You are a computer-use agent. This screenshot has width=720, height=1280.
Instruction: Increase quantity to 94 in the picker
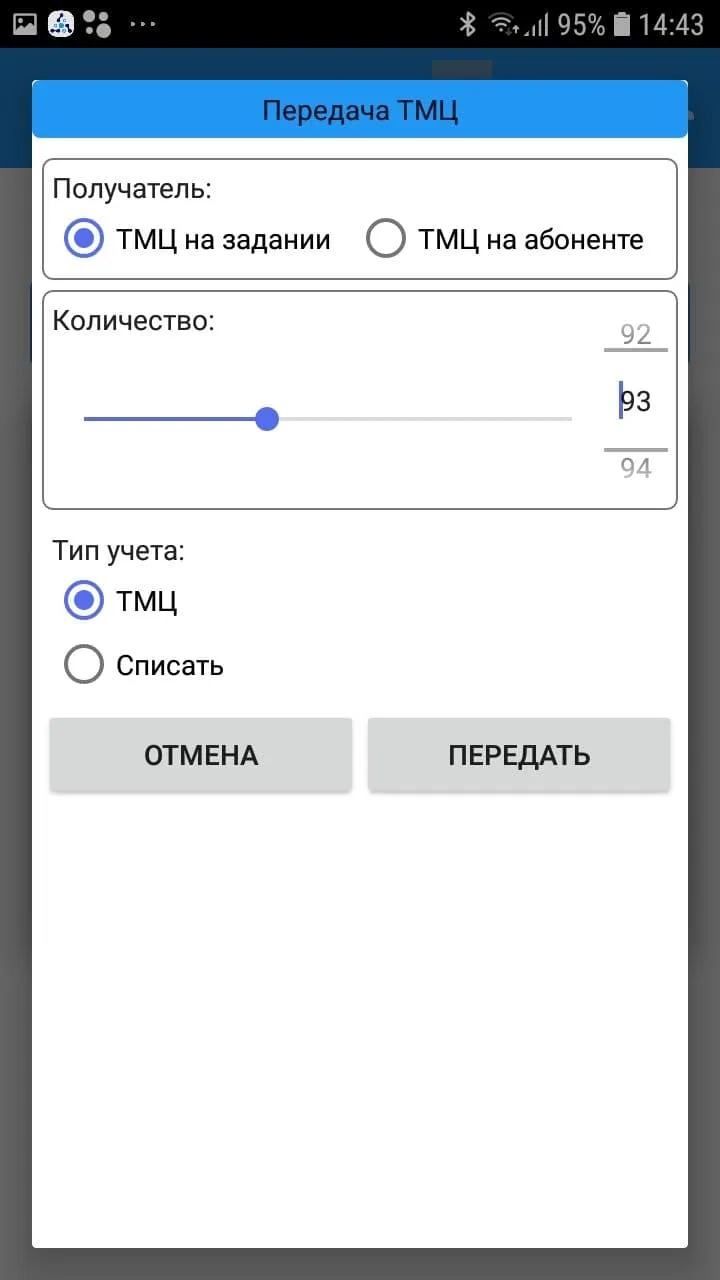[636, 468]
